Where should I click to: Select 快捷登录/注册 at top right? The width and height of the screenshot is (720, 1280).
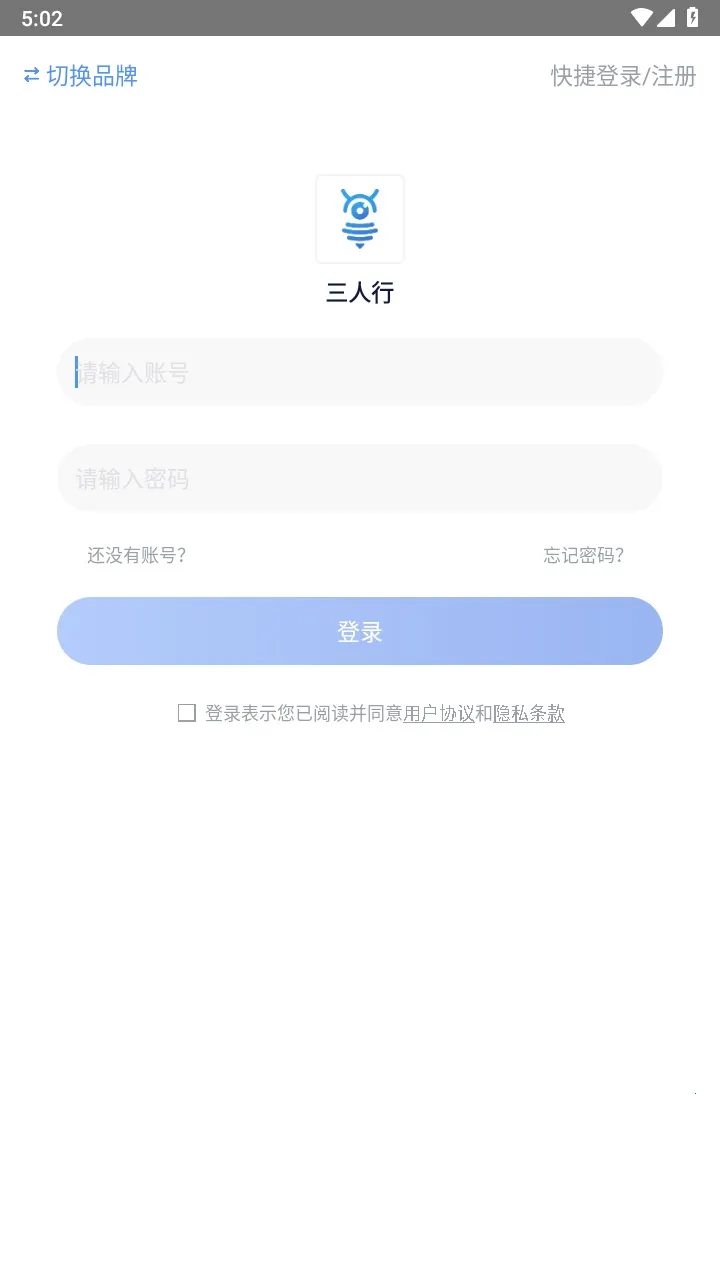click(x=622, y=76)
